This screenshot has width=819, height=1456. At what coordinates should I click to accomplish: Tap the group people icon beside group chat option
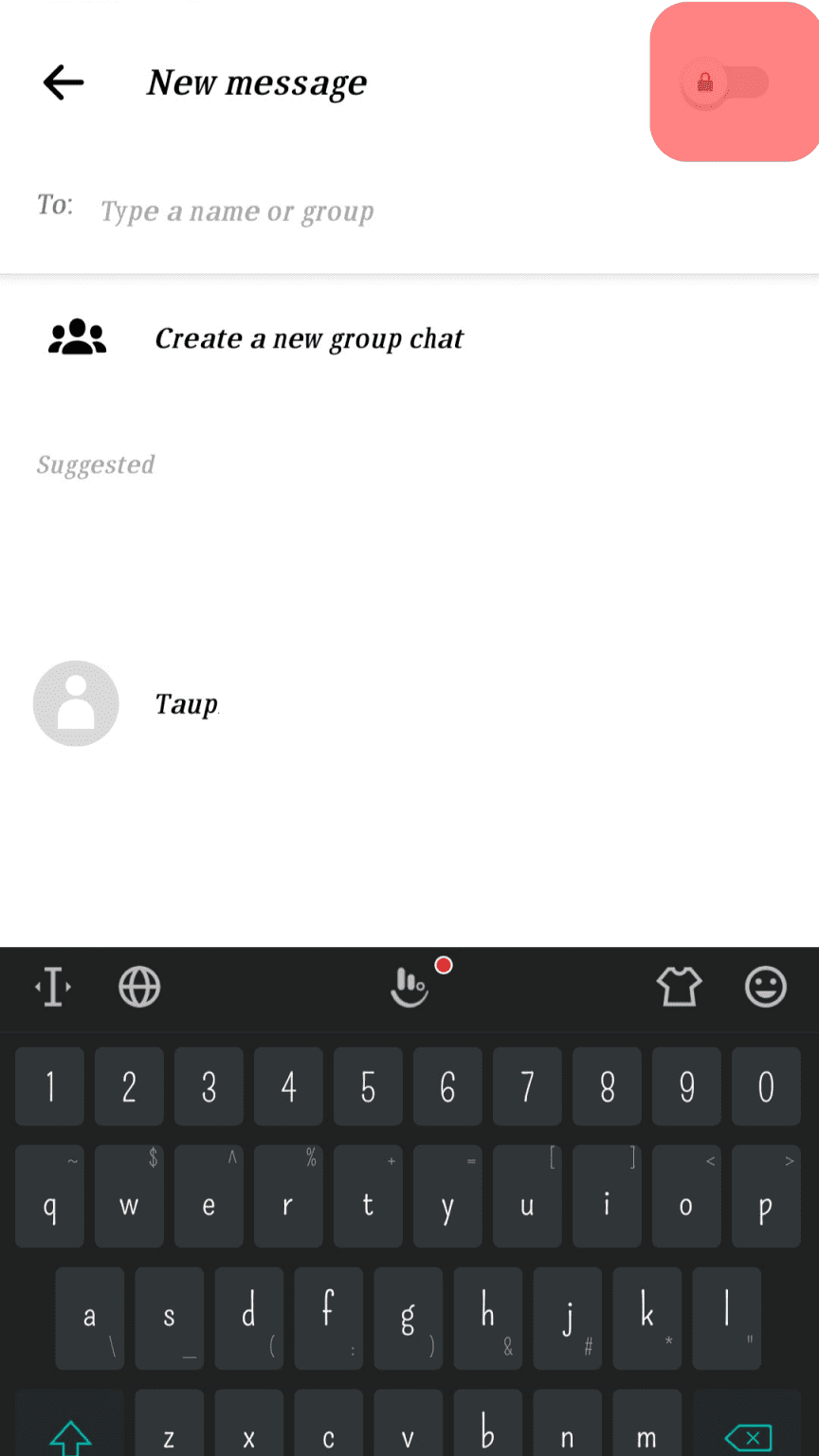click(x=76, y=337)
